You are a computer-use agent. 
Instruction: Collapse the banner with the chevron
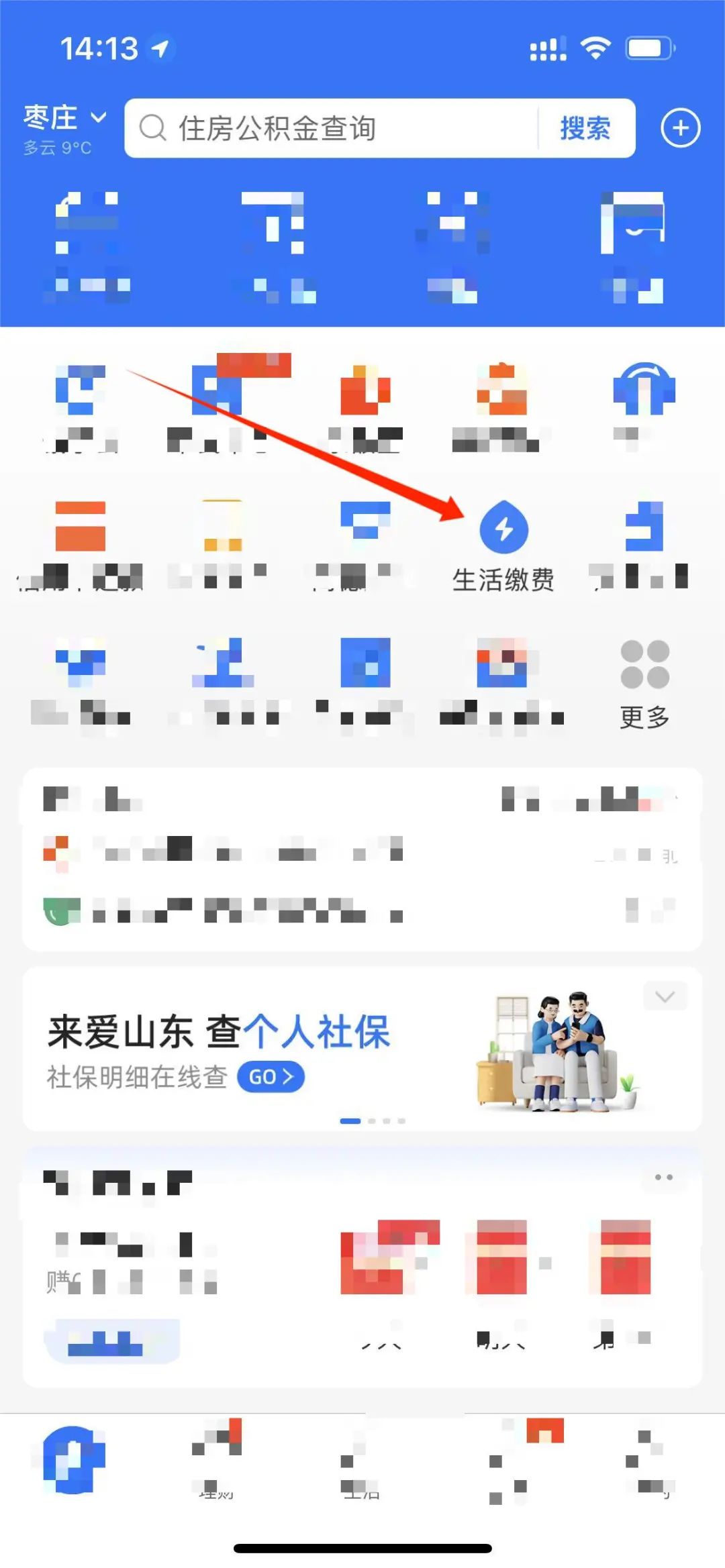tap(665, 996)
